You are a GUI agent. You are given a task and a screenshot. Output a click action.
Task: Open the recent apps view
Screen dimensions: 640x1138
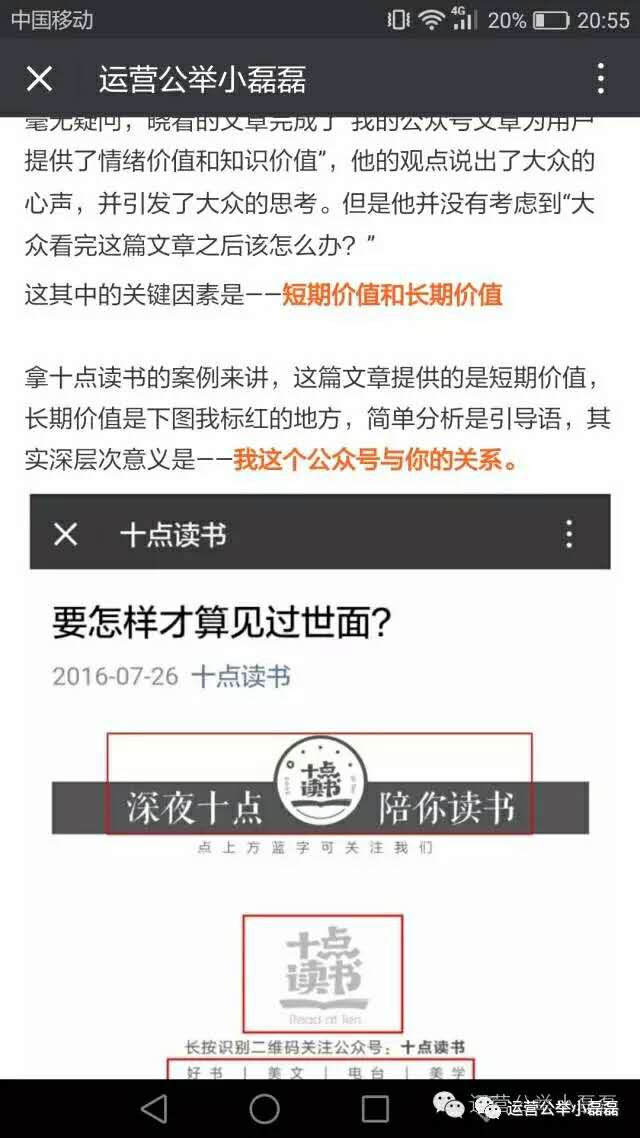tap(375, 1108)
